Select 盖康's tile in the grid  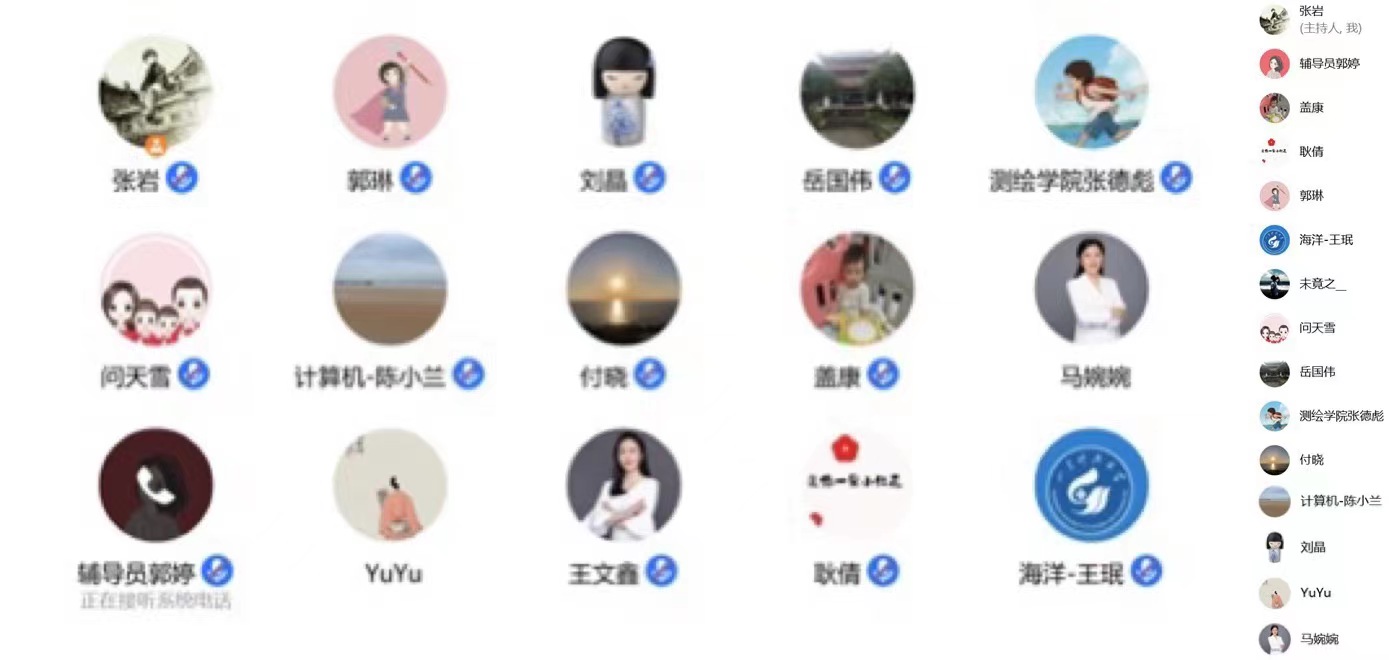tap(857, 290)
